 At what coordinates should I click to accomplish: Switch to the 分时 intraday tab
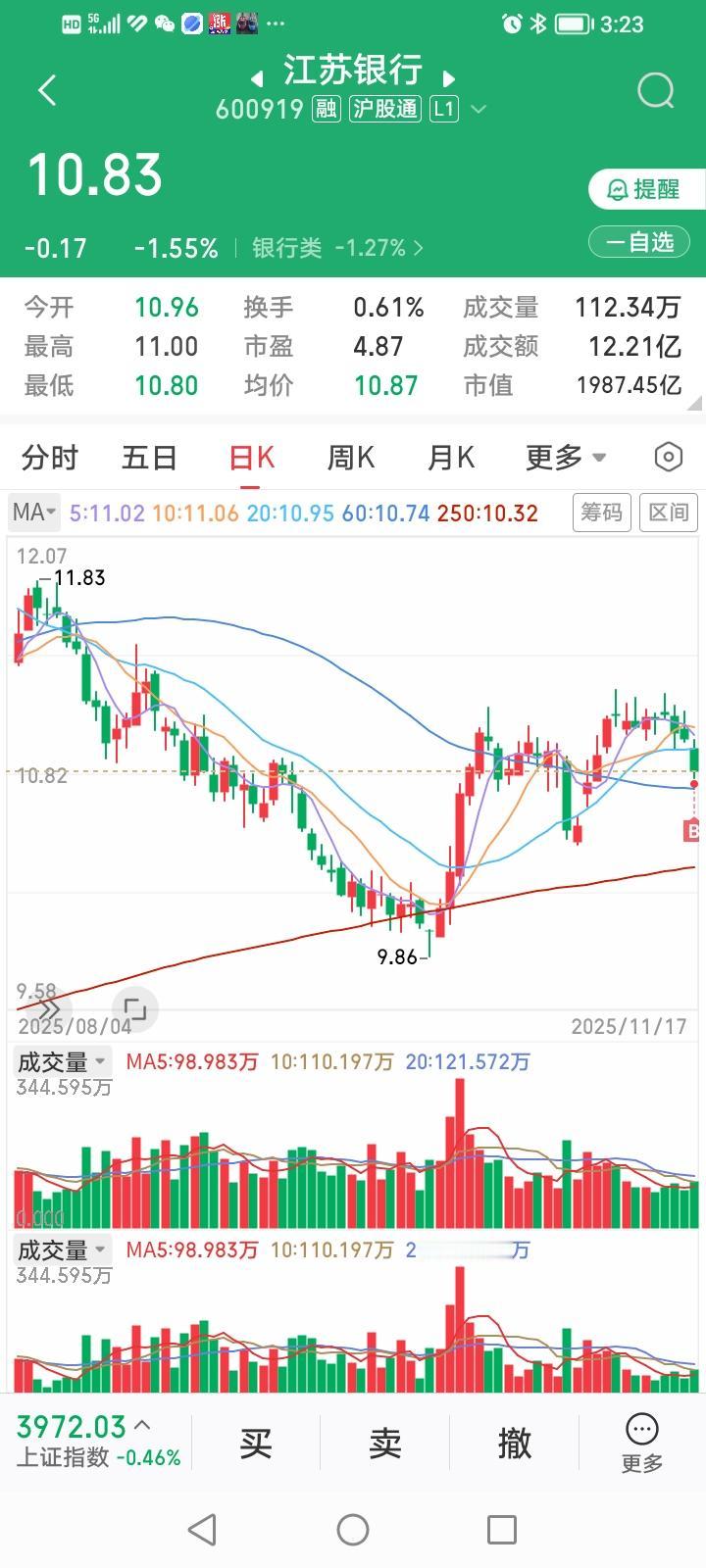pyautogui.click(x=49, y=457)
